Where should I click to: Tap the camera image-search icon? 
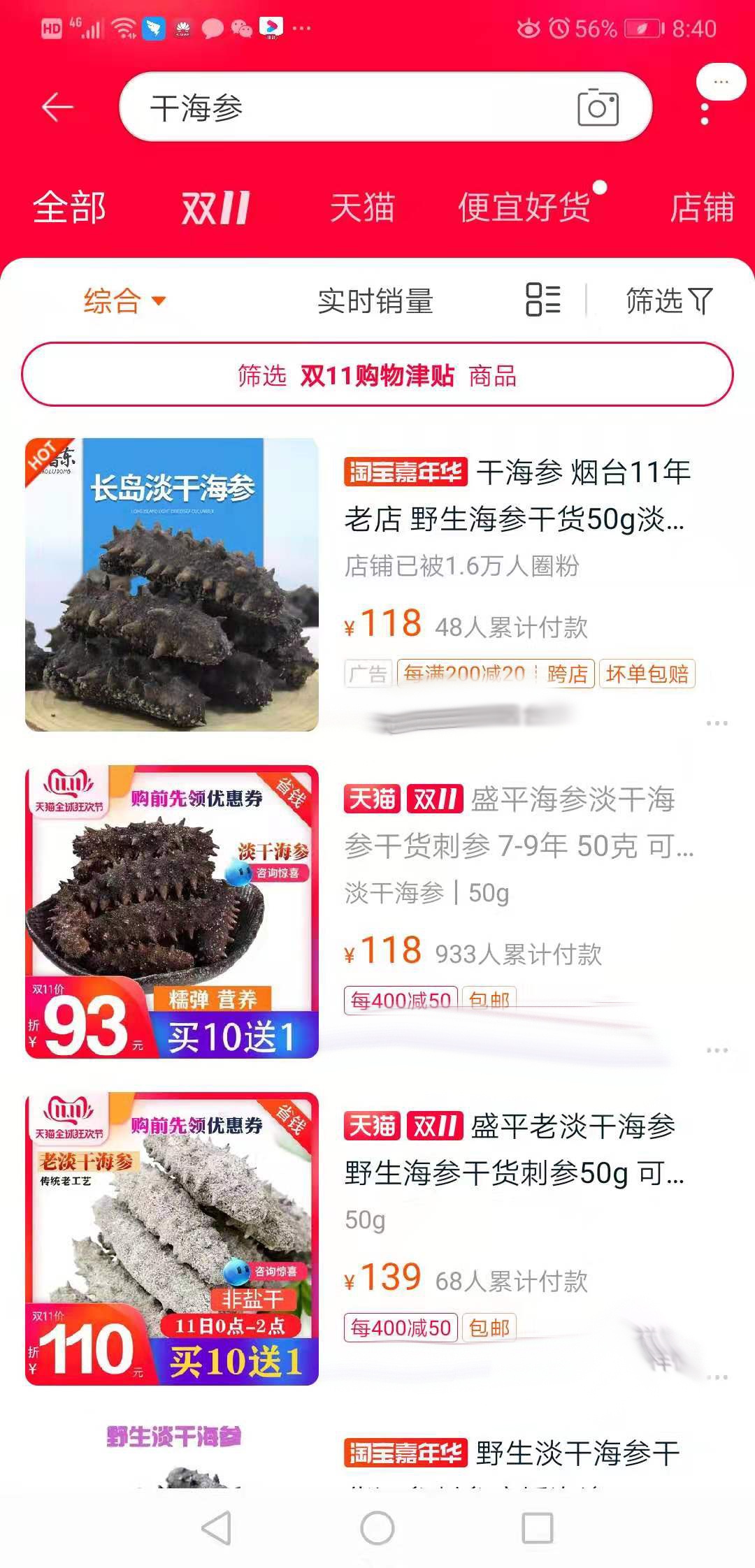click(x=600, y=108)
